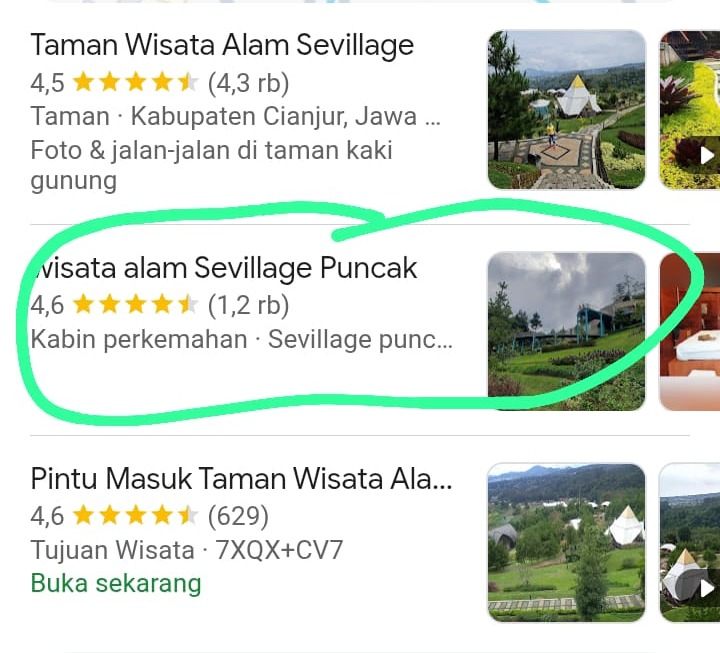
Task: Open the Taman Wisata Alam Sevillage result
Action: tap(222, 46)
